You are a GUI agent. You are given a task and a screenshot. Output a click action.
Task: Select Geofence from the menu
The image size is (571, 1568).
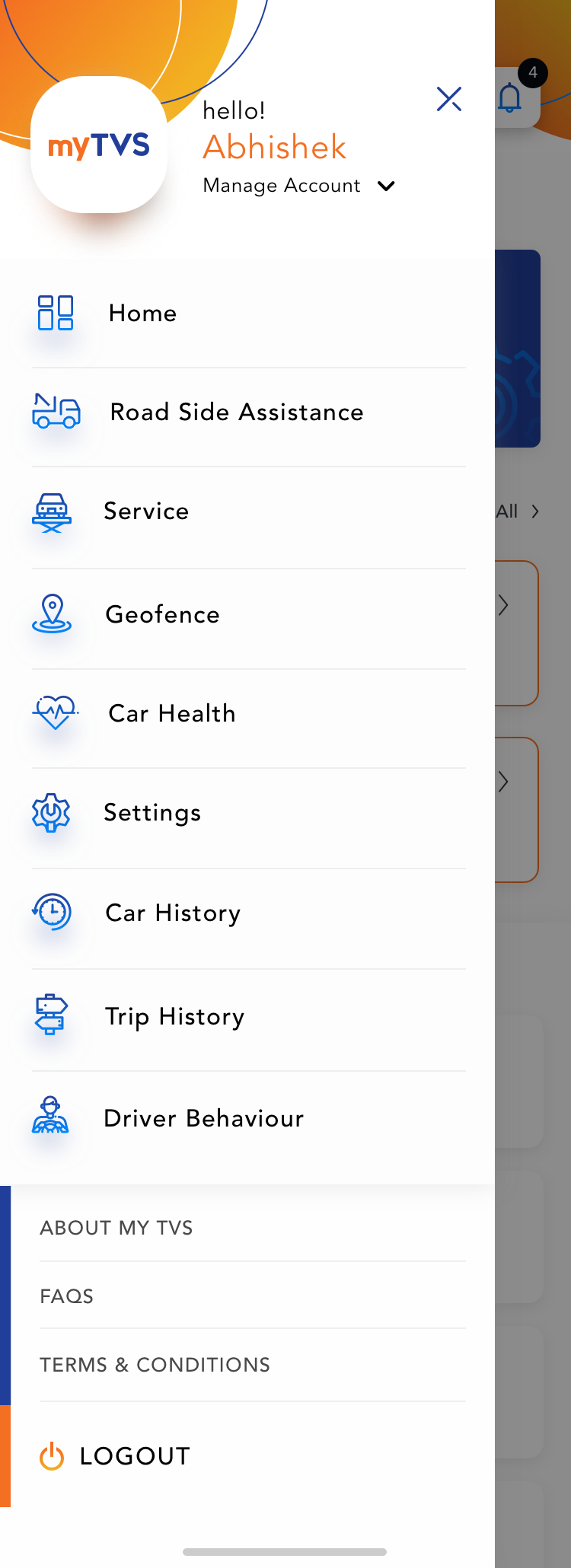[x=162, y=614]
